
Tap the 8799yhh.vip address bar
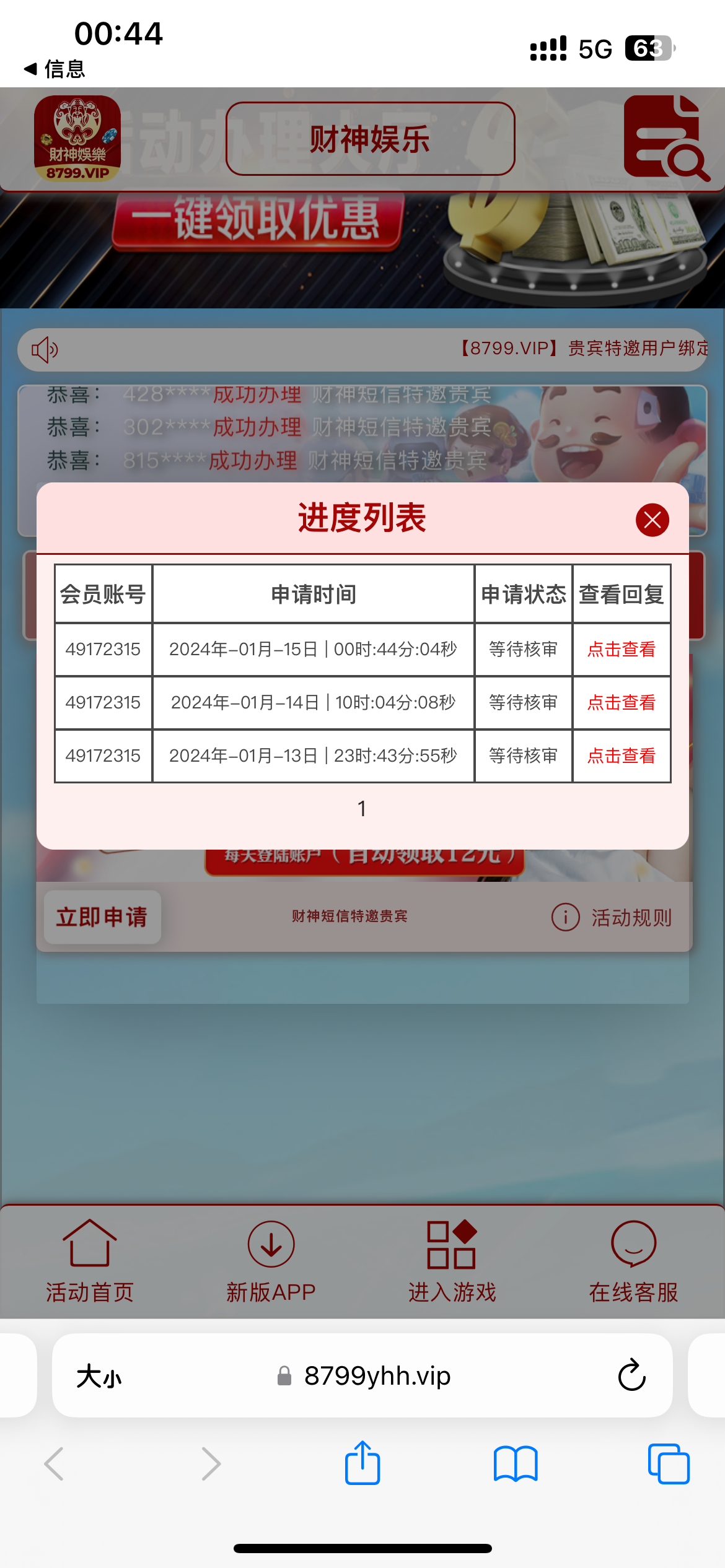[x=377, y=1375]
